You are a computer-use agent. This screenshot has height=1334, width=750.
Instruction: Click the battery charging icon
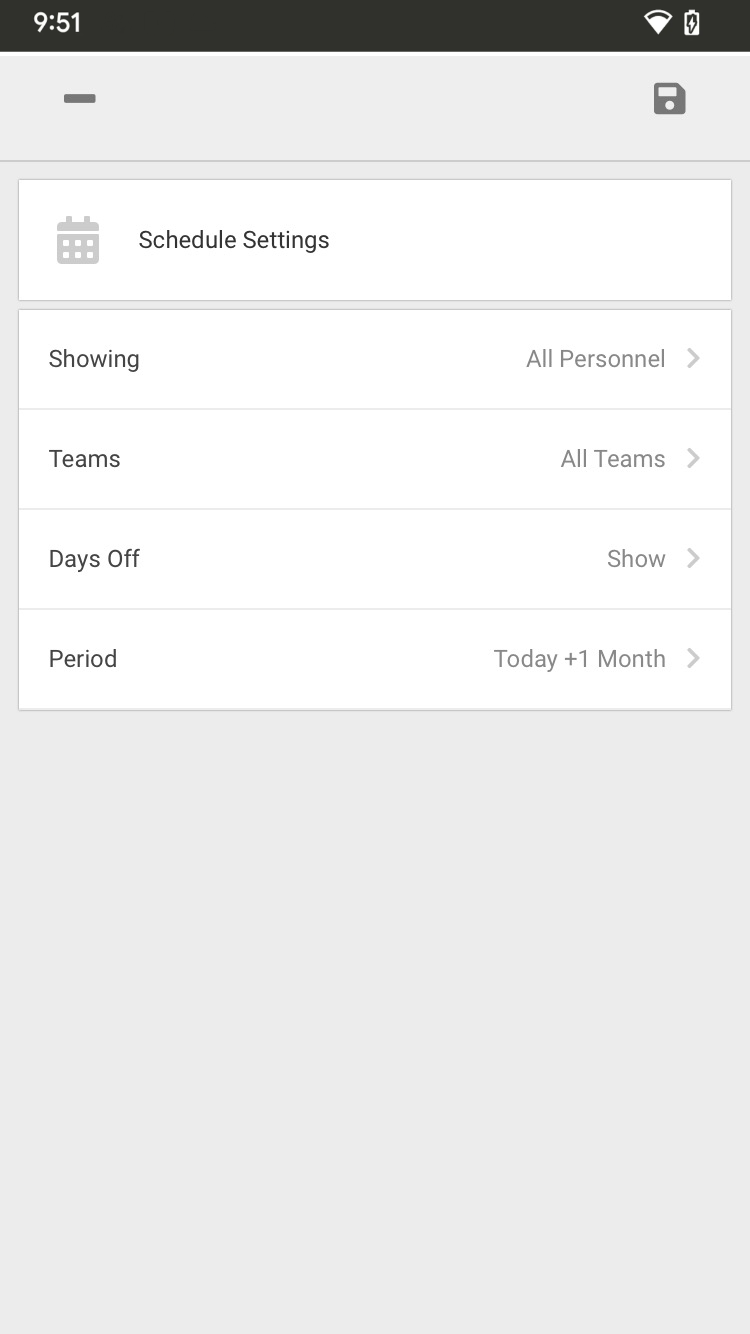coord(693,22)
